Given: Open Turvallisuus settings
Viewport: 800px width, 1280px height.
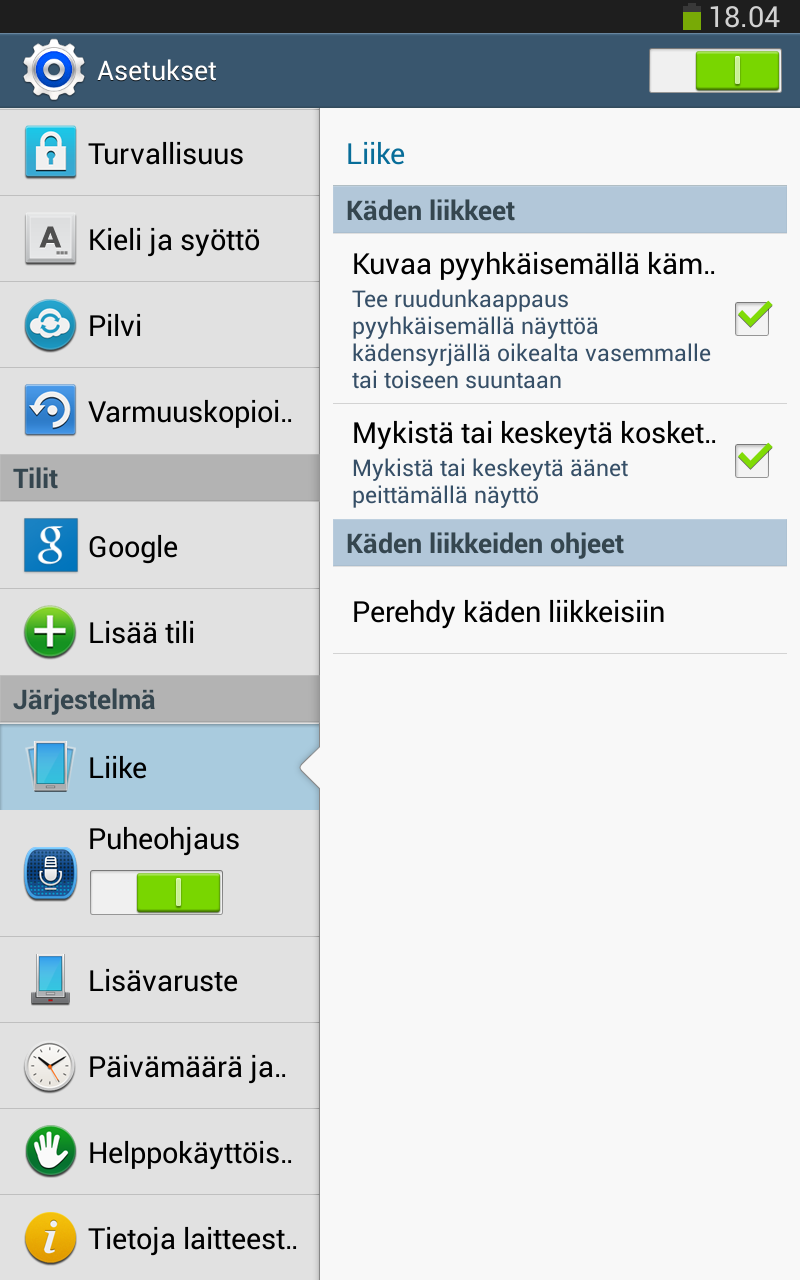Looking at the screenshot, I should pyautogui.click(x=160, y=153).
